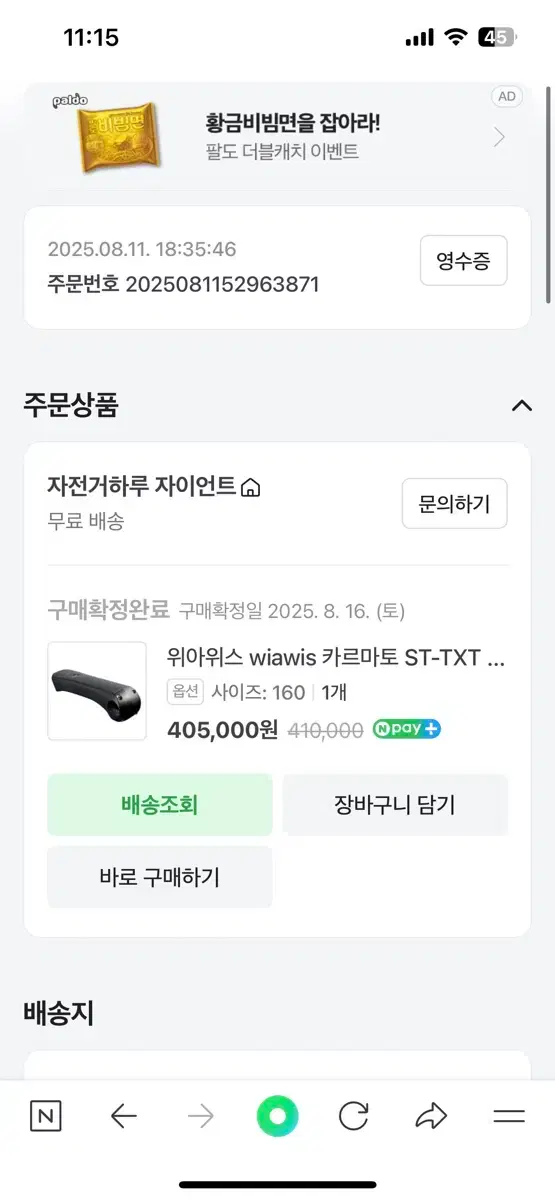Viewport: 555px width, 1200px height.
Task: Open the 위아위스 wiawis 카르마토 ST-TXT product title
Action: (x=336, y=658)
